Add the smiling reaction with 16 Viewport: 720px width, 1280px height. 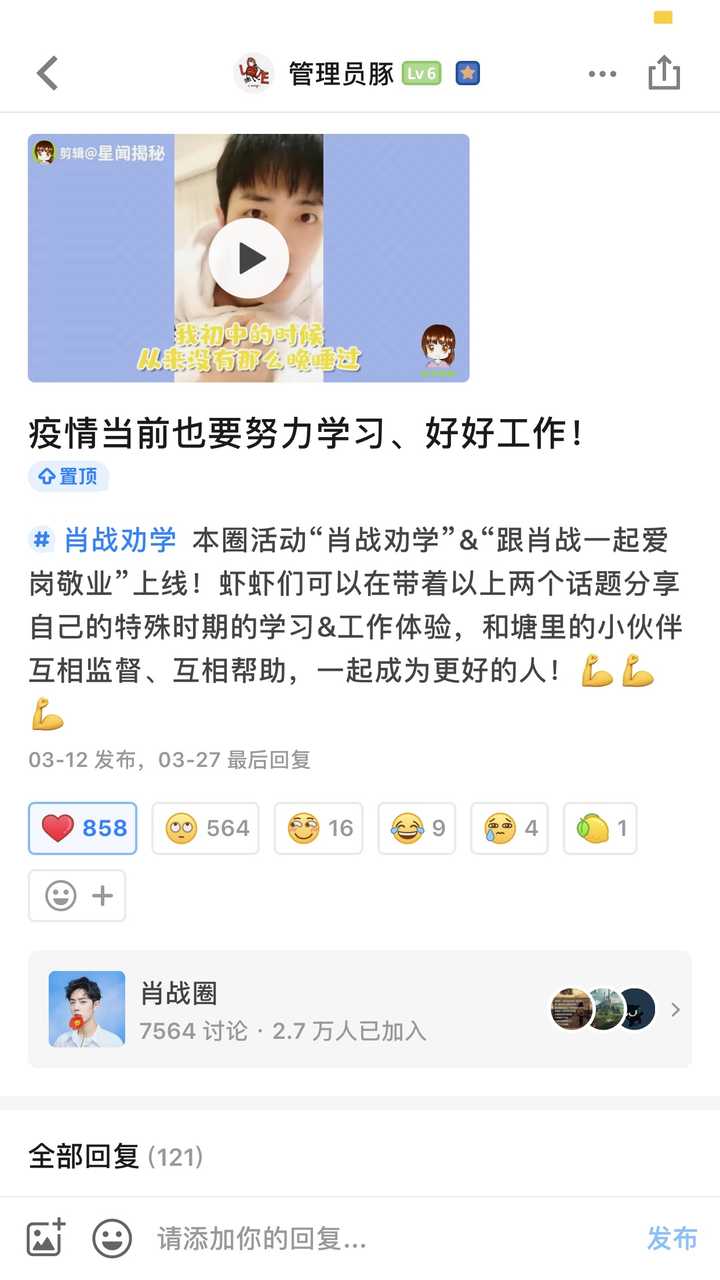click(319, 828)
